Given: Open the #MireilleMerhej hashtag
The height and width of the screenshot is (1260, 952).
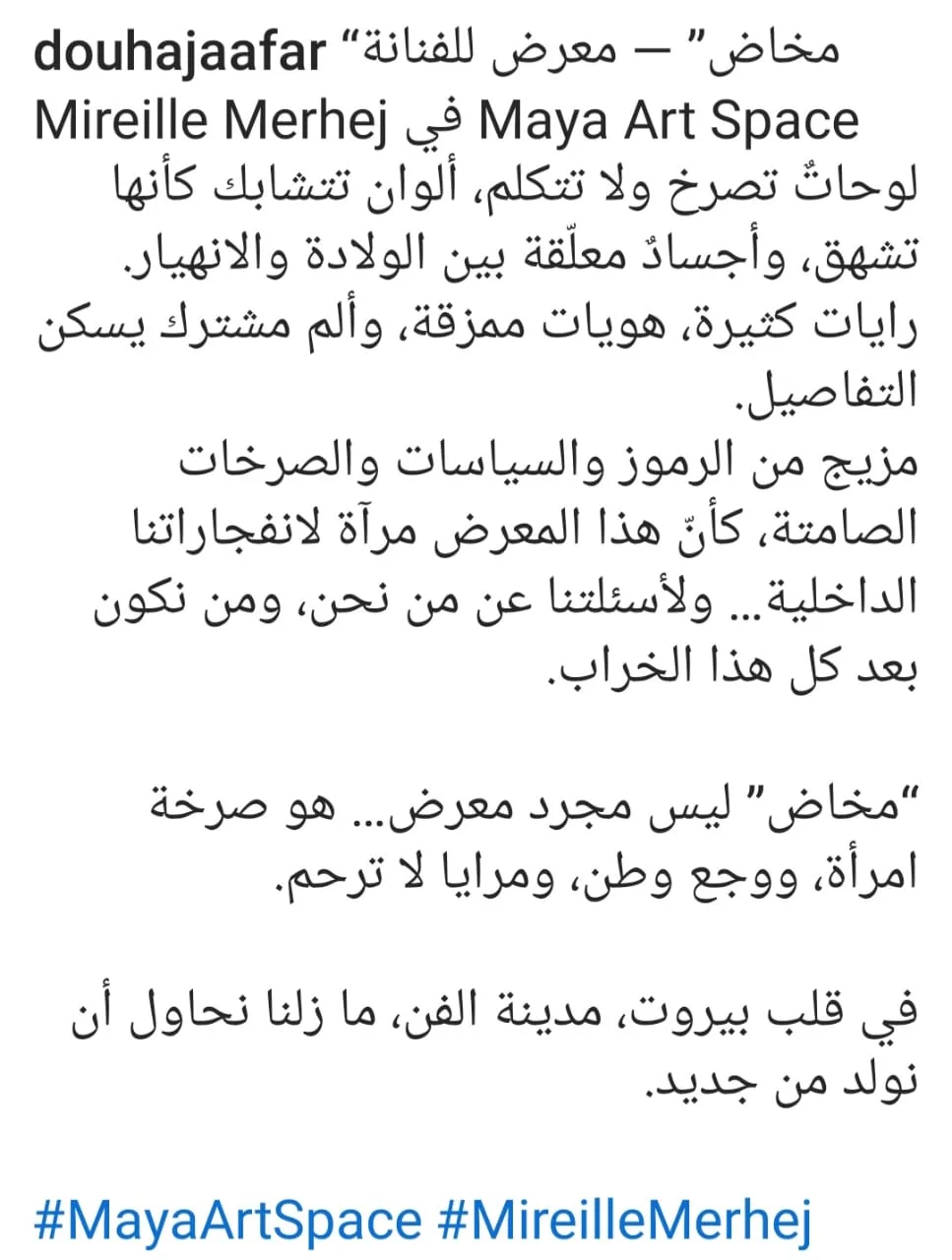Looking at the screenshot, I should (x=624, y=1222).
